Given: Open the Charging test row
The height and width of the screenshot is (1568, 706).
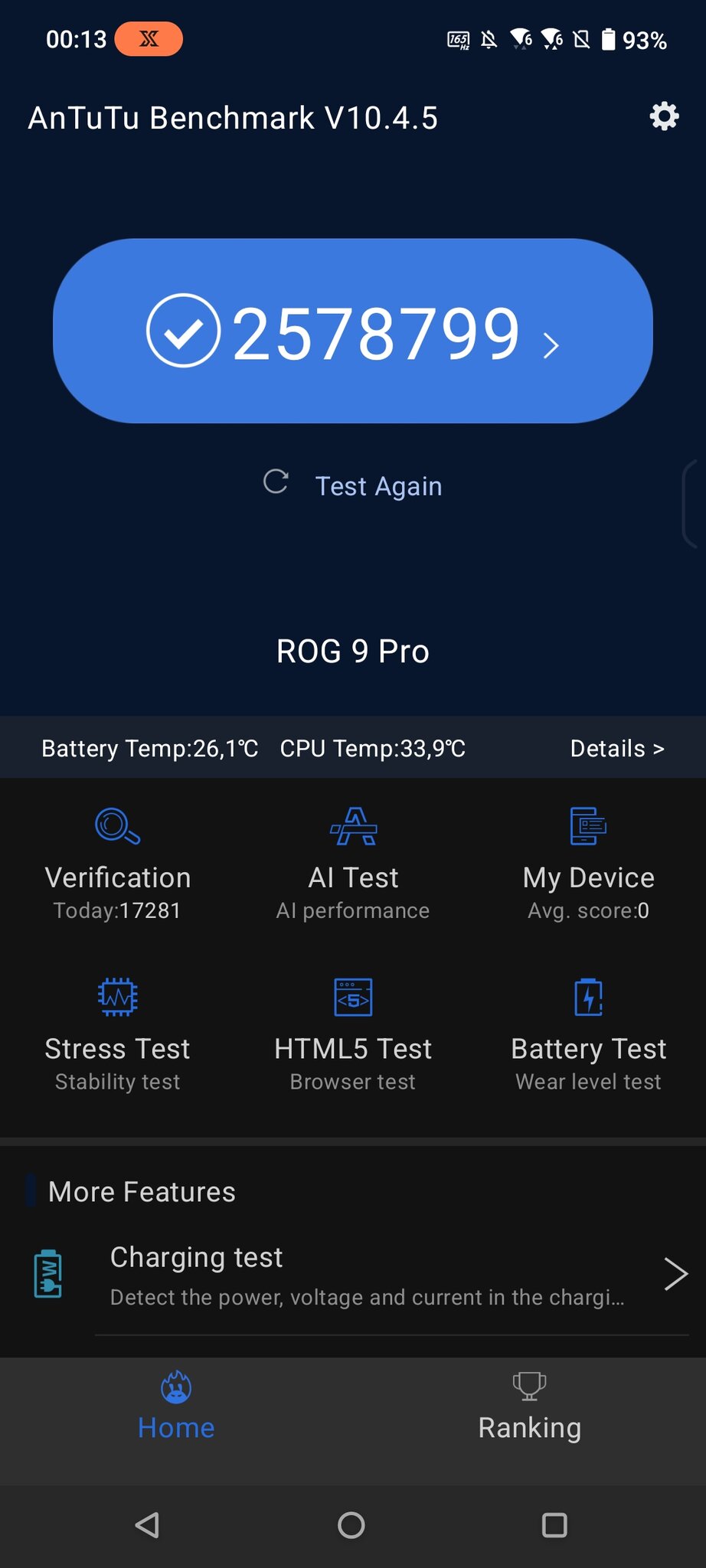Looking at the screenshot, I should [x=368, y=1275].
